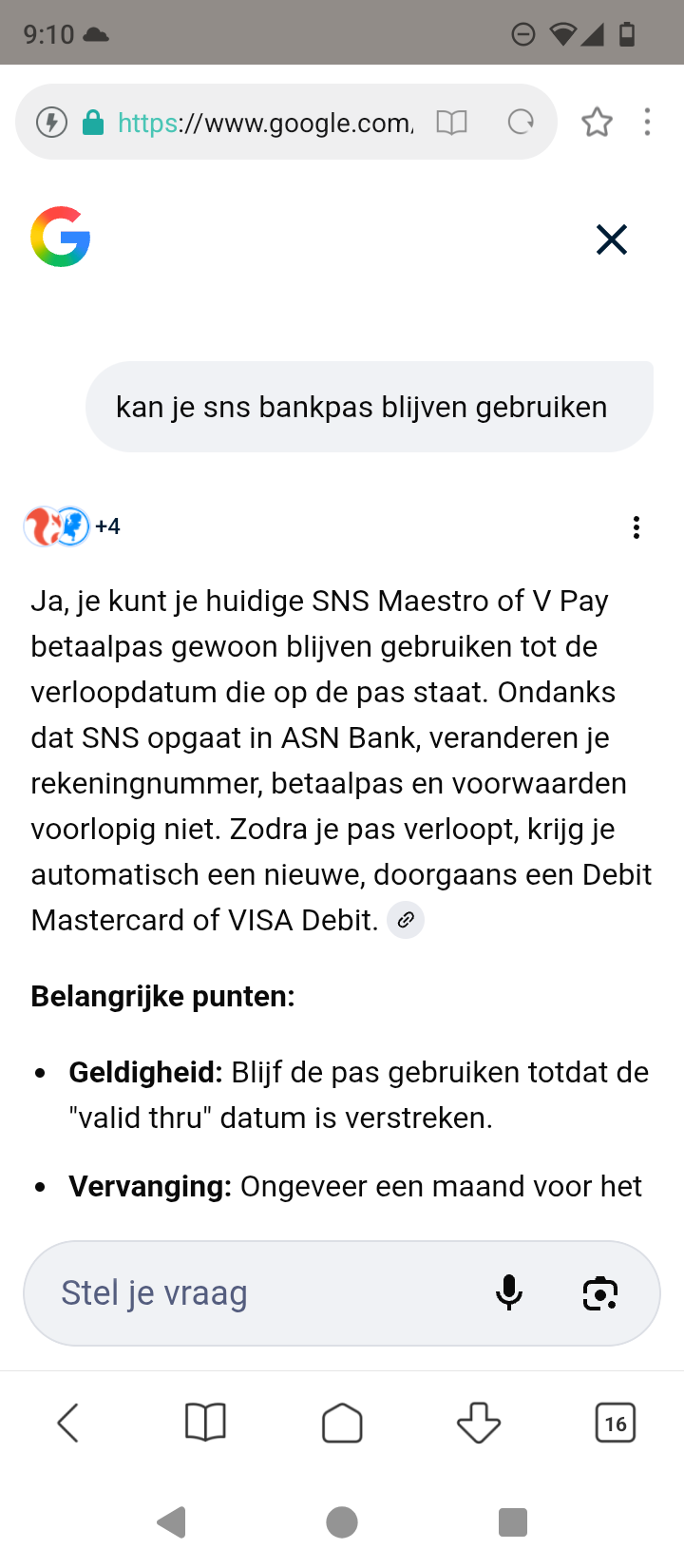The image size is (684, 1568).
Task: Reload the current page
Action: pos(521,123)
